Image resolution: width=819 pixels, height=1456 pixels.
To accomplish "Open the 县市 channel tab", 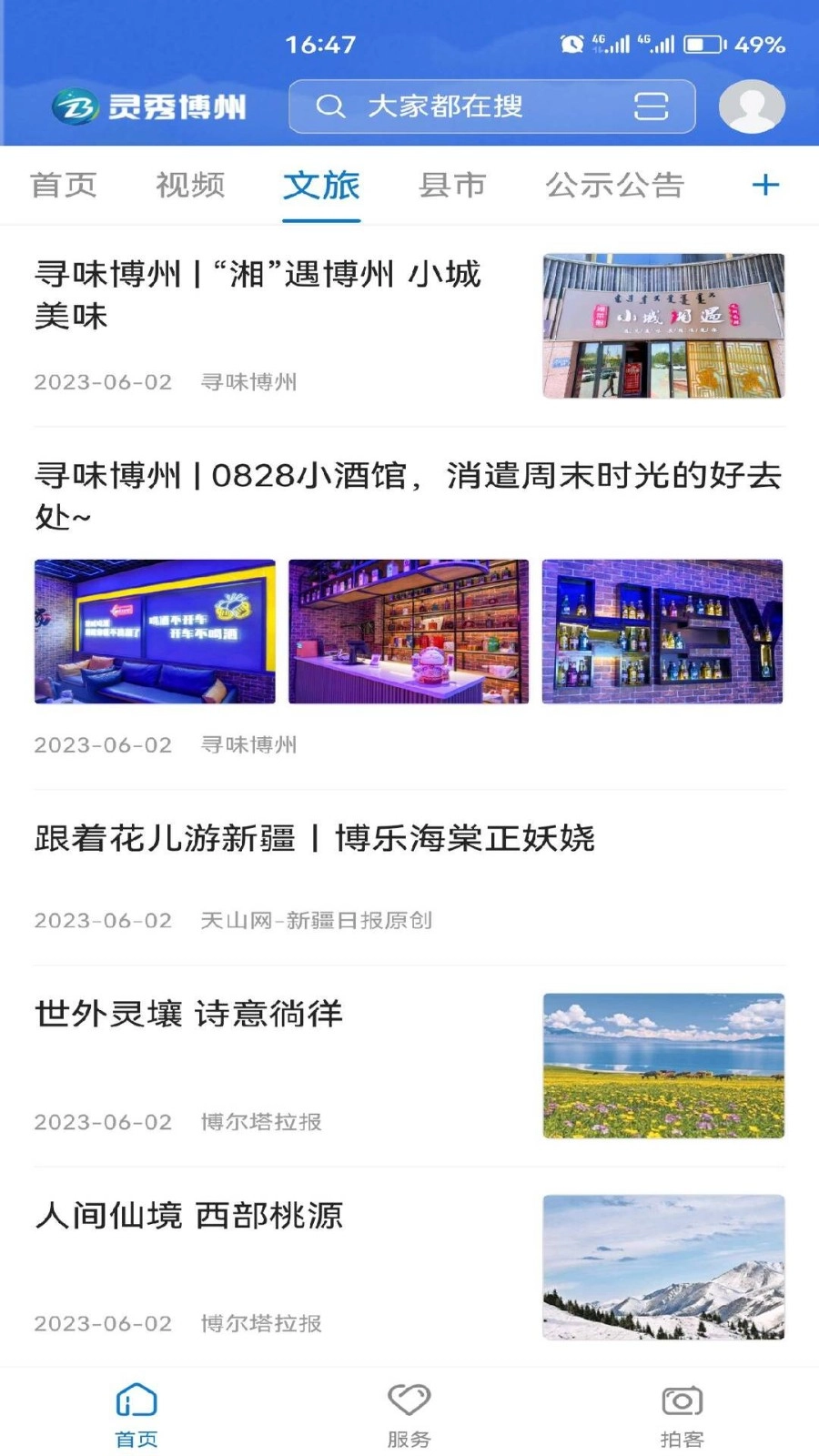I will pos(452,185).
